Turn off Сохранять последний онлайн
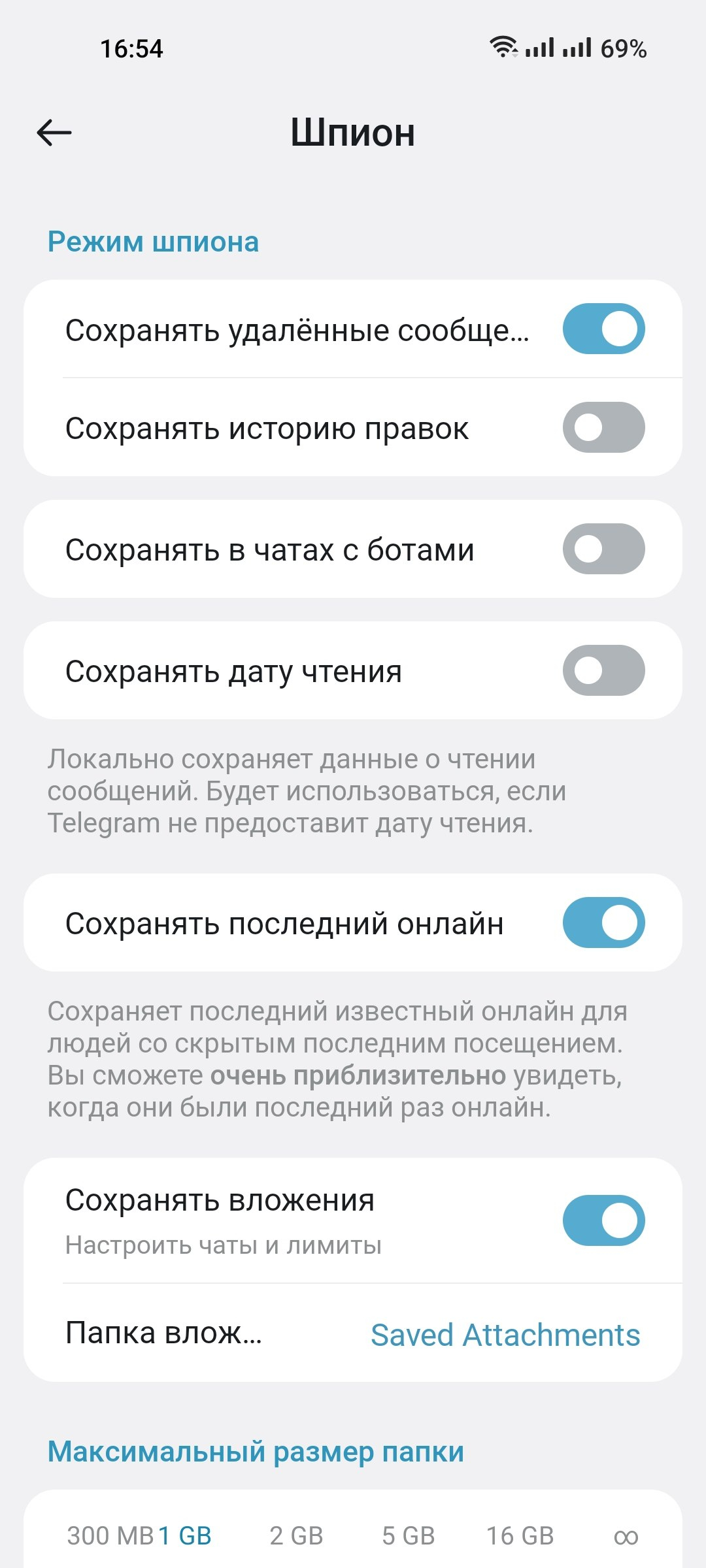Image resolution: width=706 pixels, height=1568 pixels. coord(603,923)
